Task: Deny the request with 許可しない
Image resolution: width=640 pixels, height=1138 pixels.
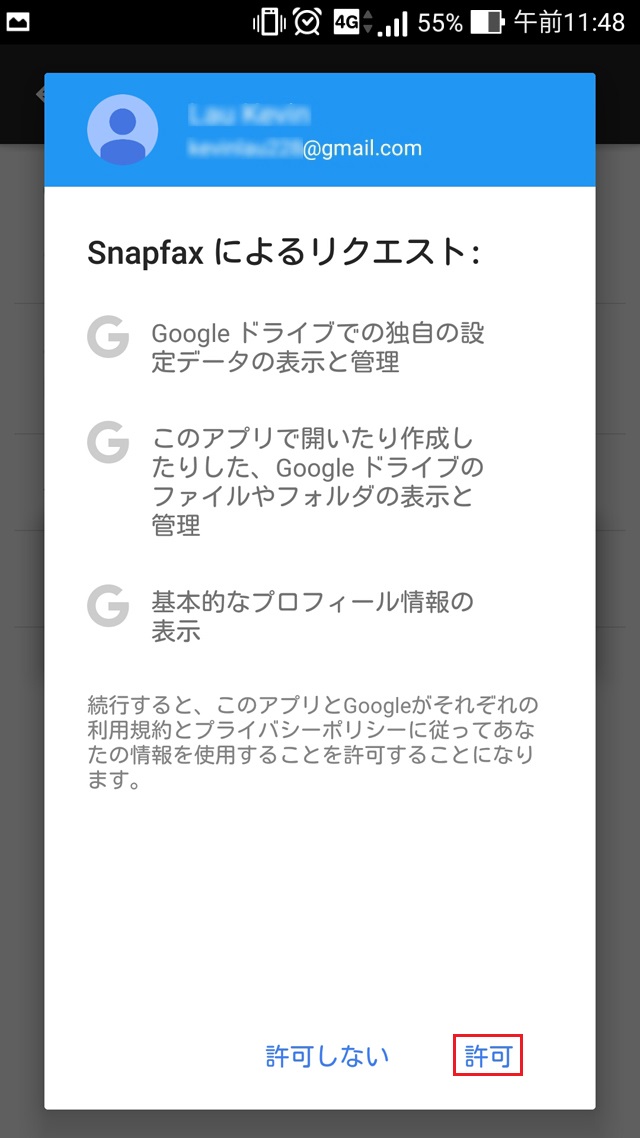Action: click(x=327, y=1056)
